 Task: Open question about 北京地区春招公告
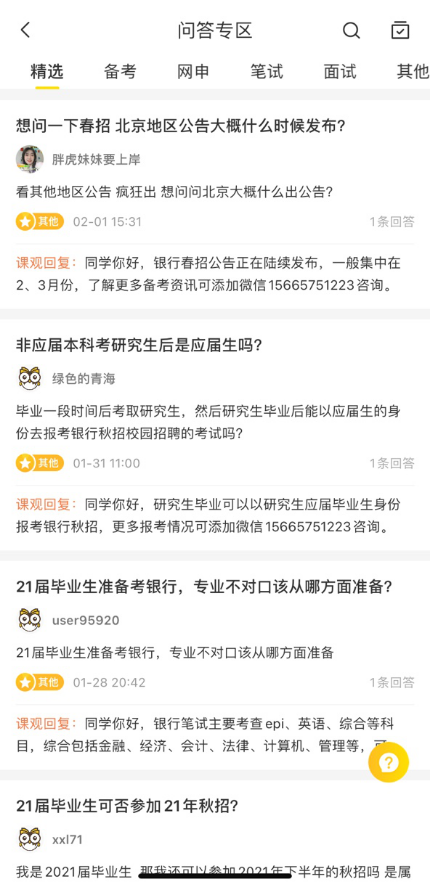pyautogui.click(x=181, y=126)
